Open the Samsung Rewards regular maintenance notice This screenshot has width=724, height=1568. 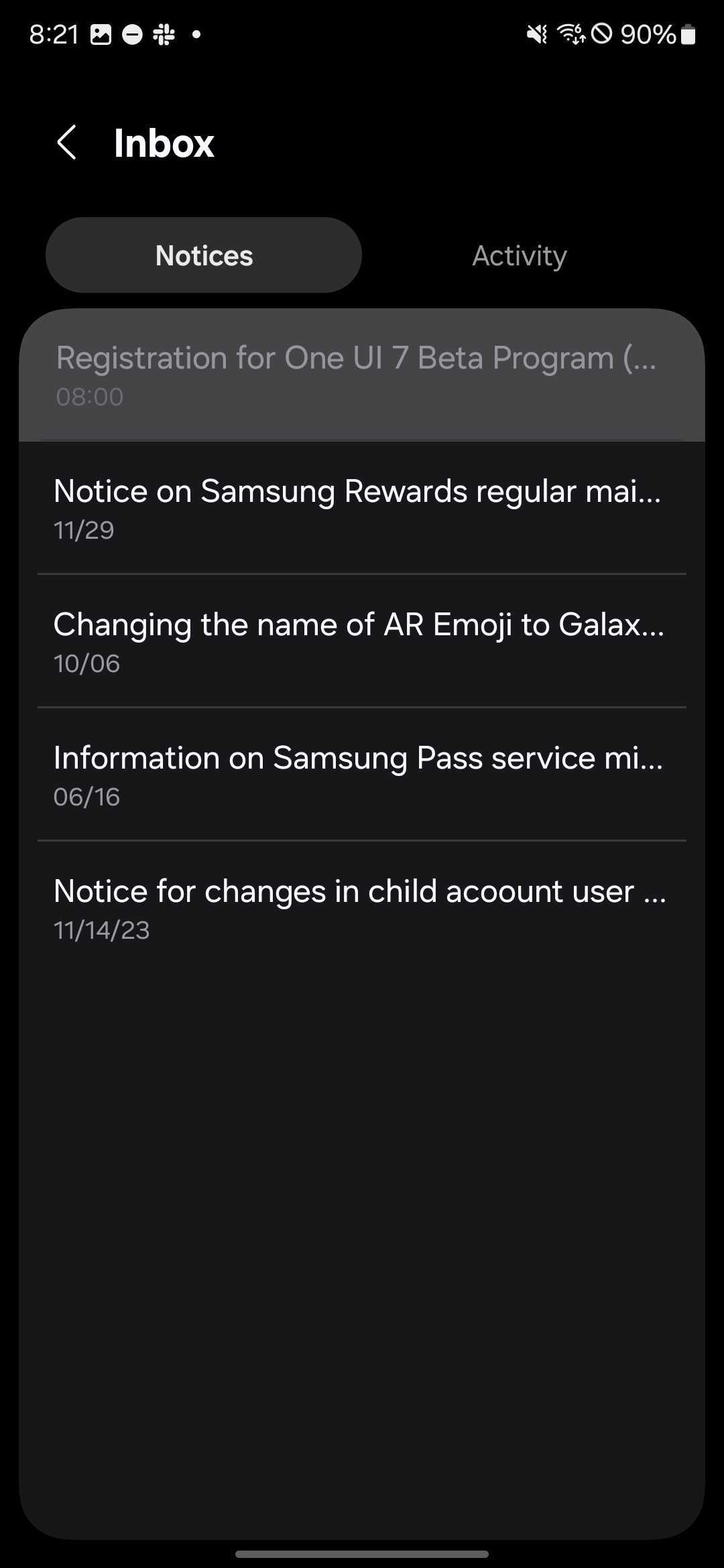tap(362, 507)
